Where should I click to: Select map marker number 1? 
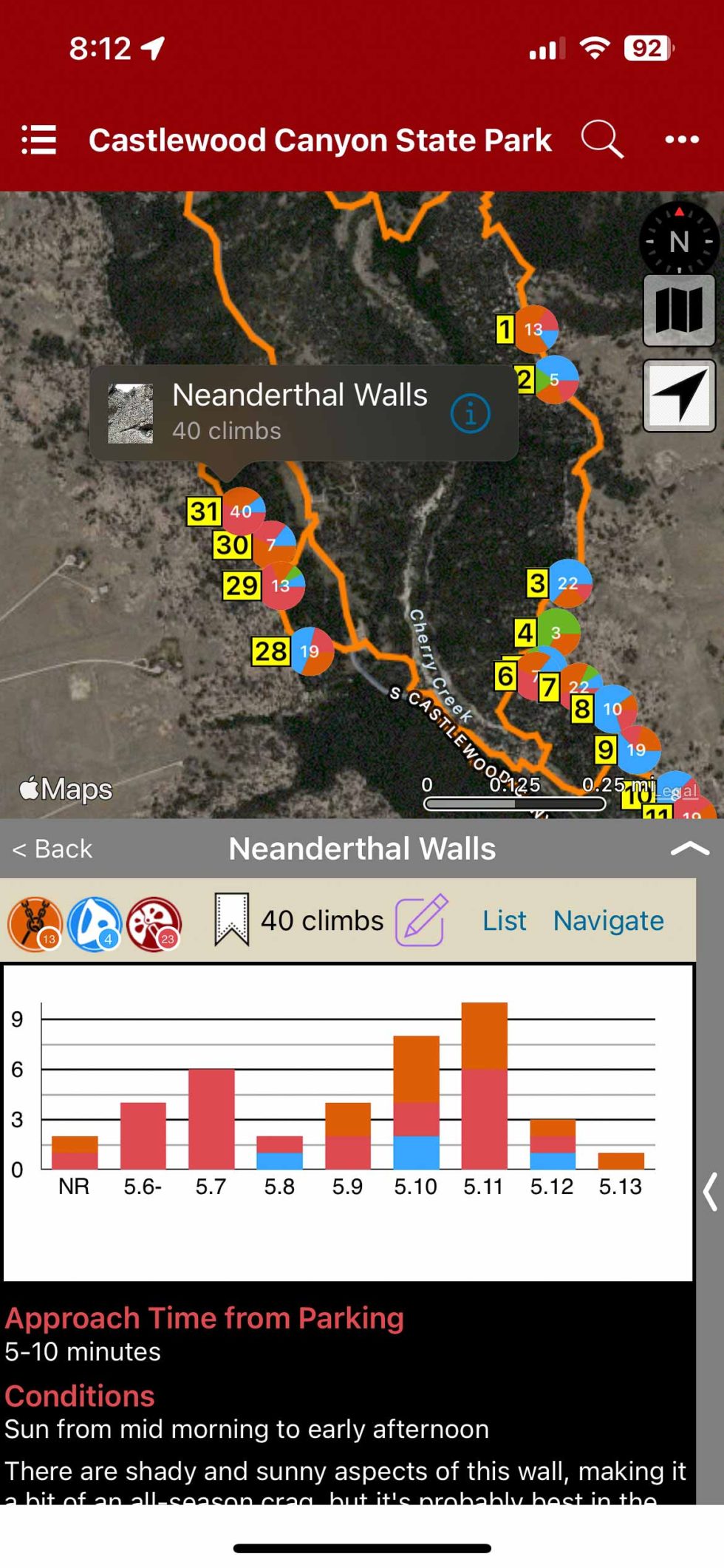(505, 329)
